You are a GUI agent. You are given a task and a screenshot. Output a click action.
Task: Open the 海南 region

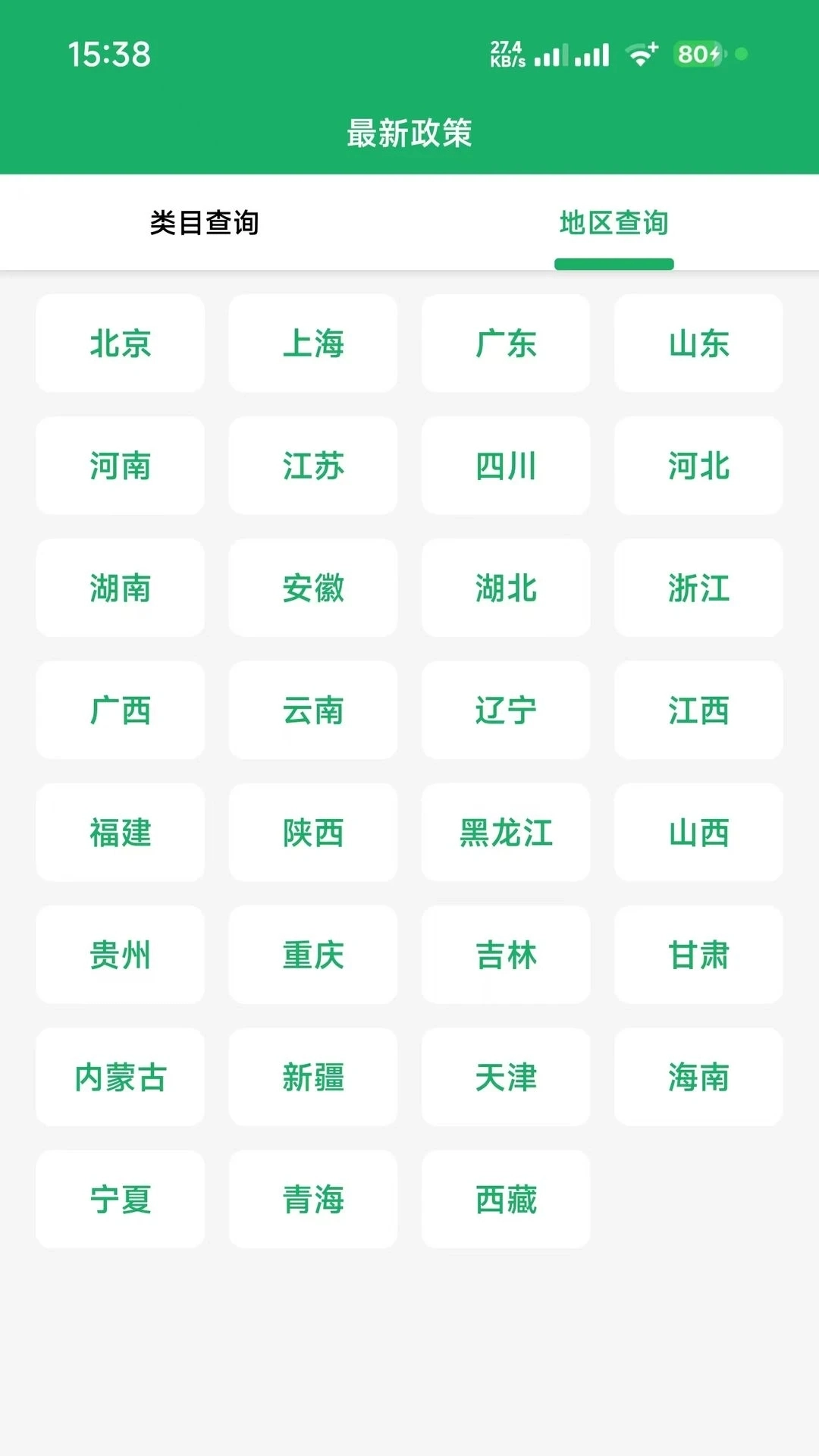(x=698, y=1077)
